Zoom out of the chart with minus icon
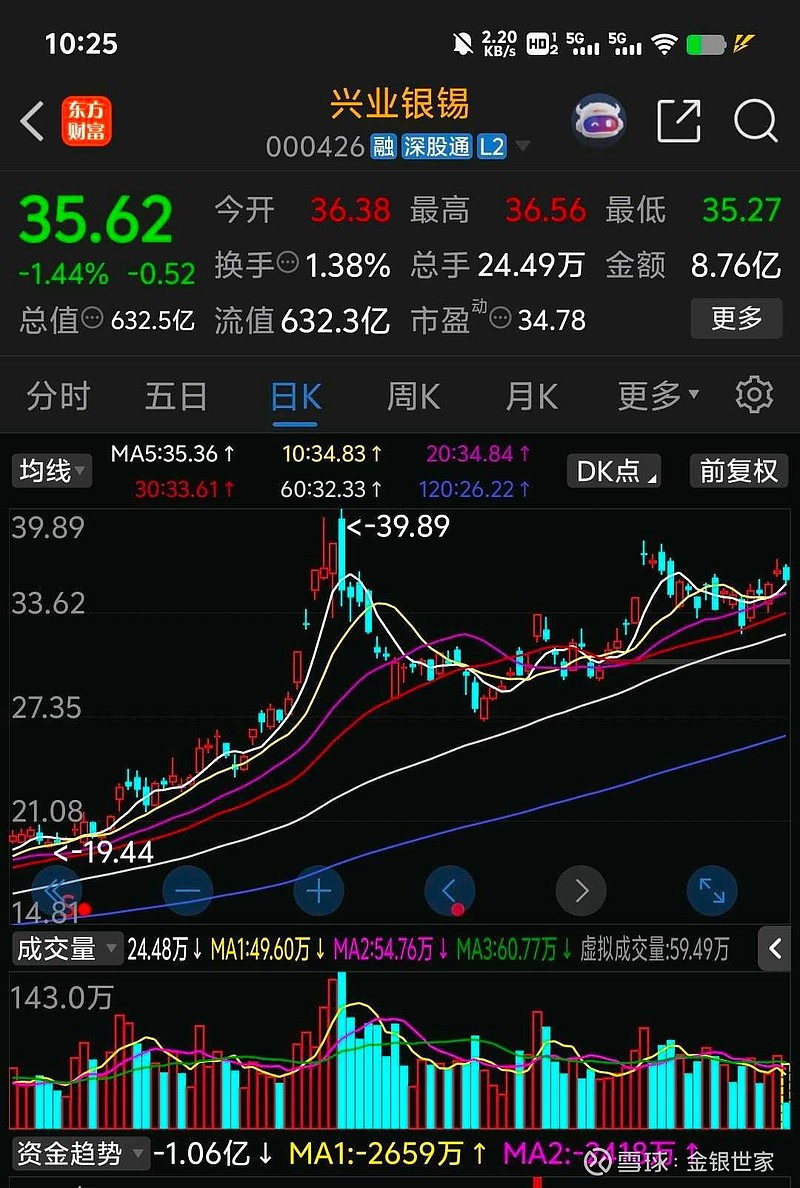This screenshot has width=800, height=1188. [188, 891]
